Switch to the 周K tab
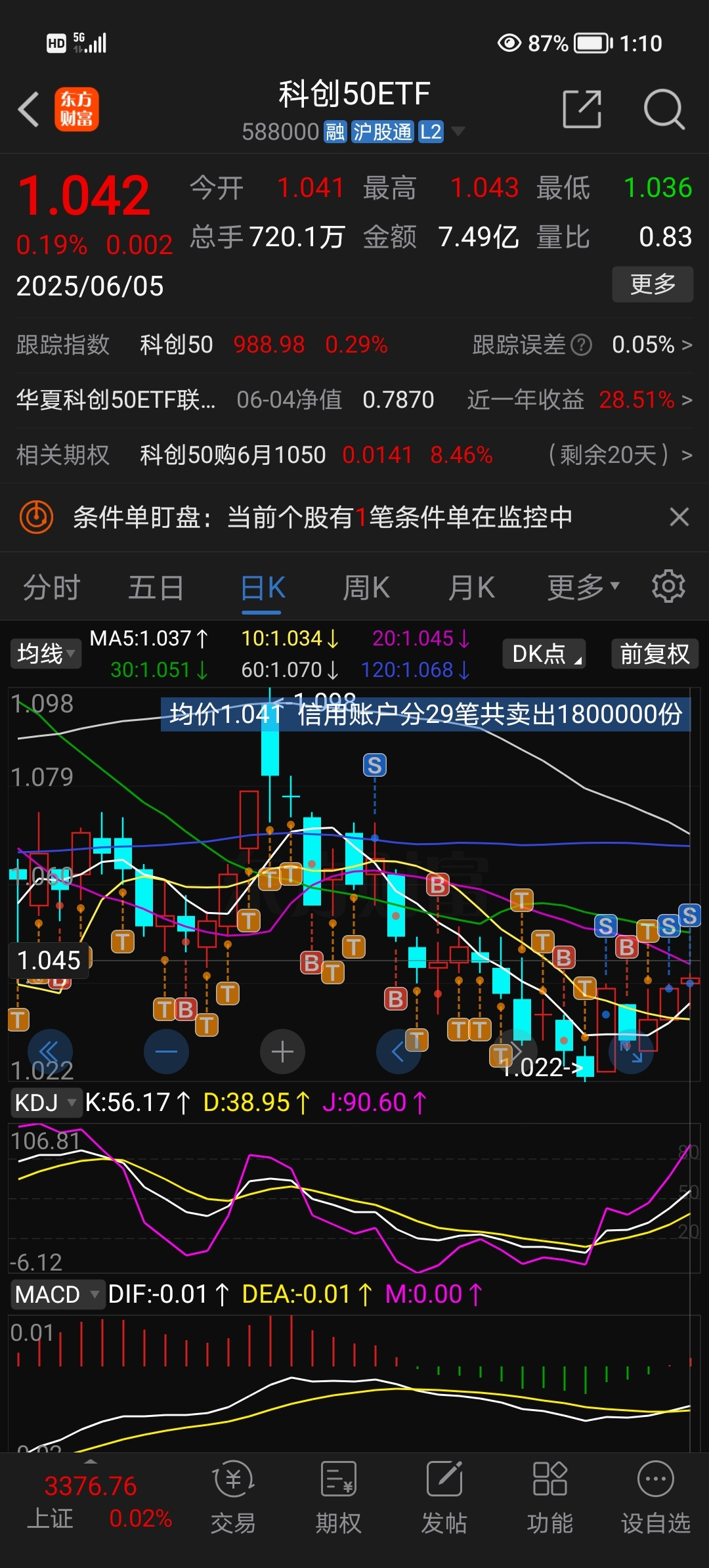The height and width of the screenshot is (1568, 709). [366, 586]
